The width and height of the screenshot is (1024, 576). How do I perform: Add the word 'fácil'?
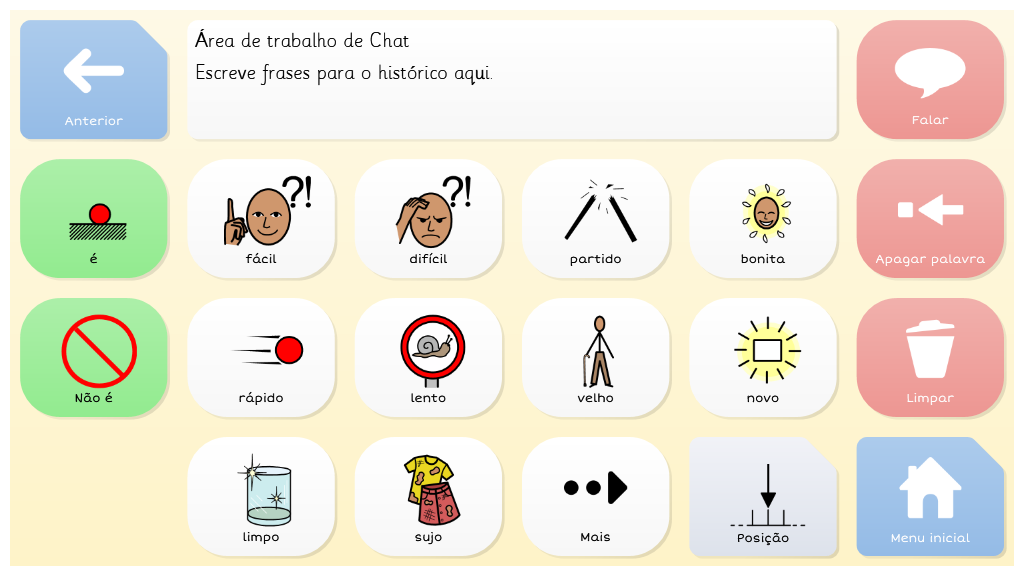pyautogui.click(x=261, y=219)
